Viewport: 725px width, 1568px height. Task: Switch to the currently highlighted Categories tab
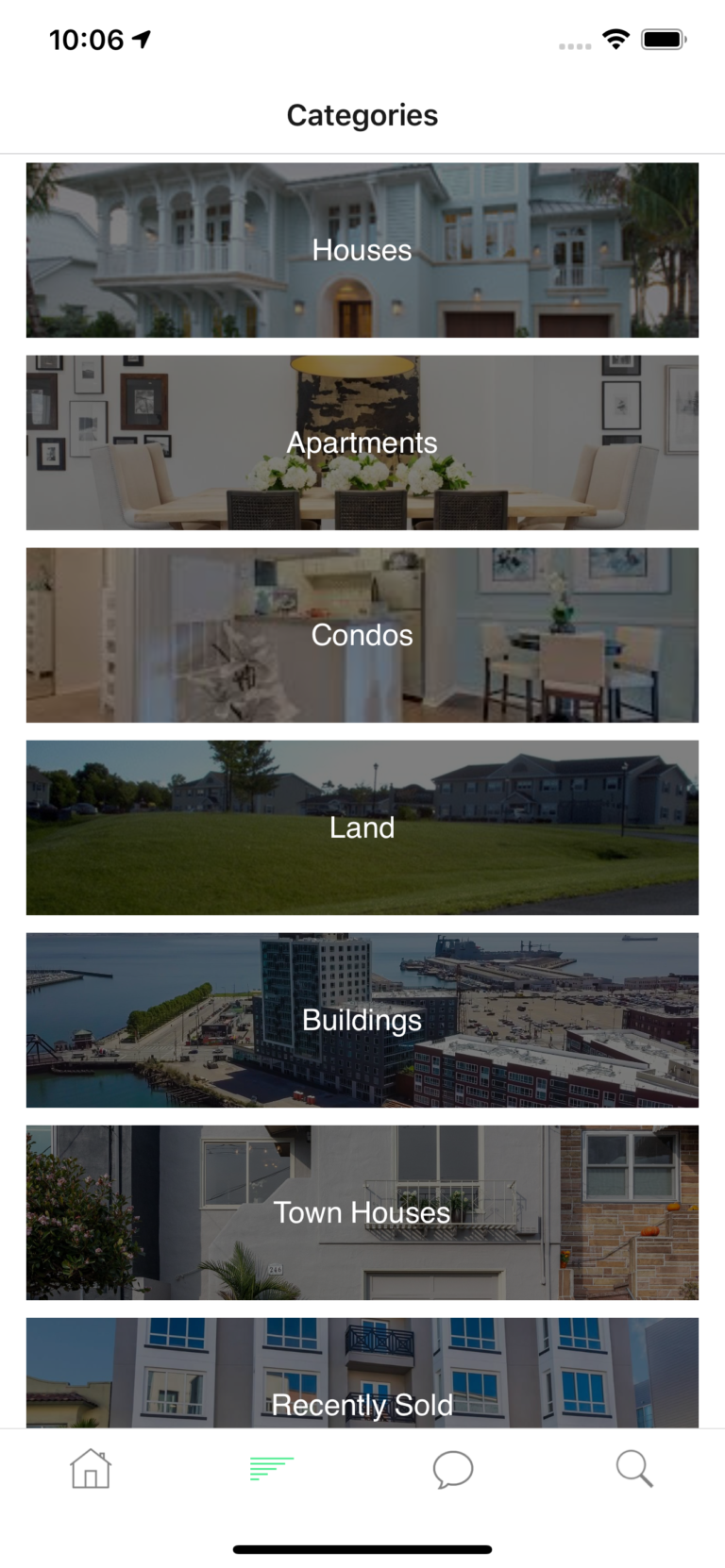[271, 1469]
